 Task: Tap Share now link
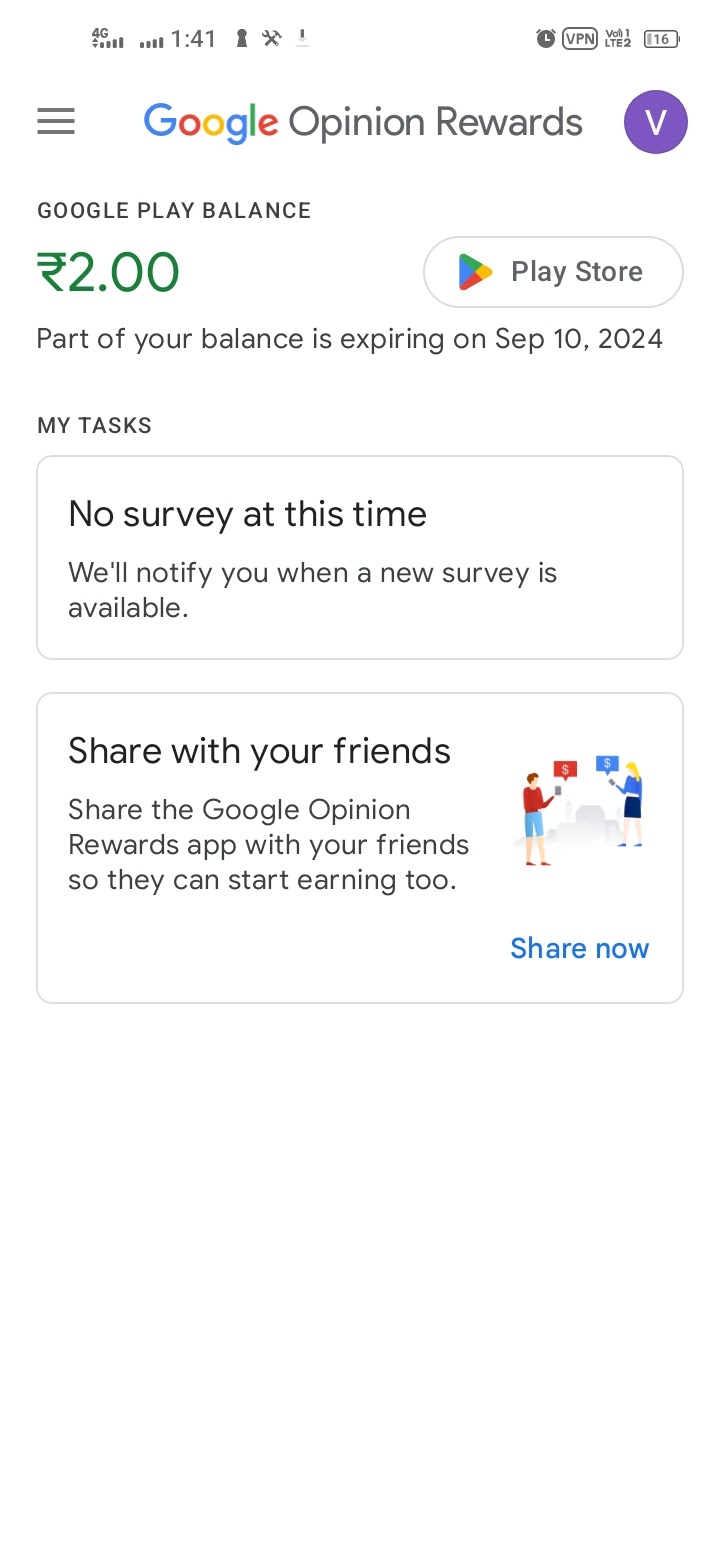[x=579, y=948]
